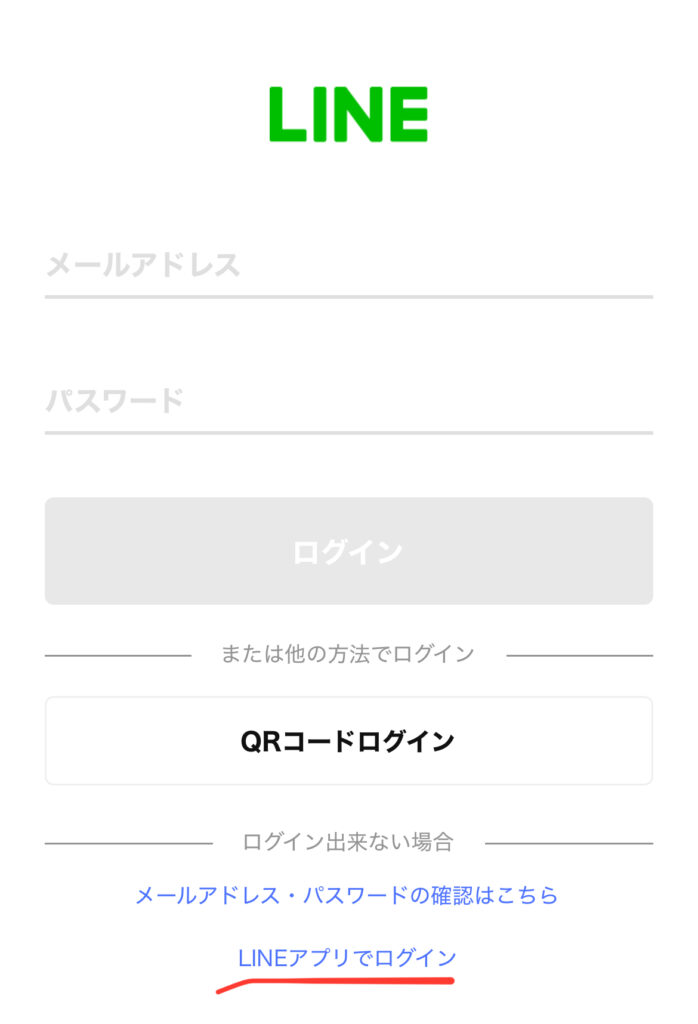Tap the メールアドレス input field
The width and height of the screenshot is (698, 1024).
348,266
